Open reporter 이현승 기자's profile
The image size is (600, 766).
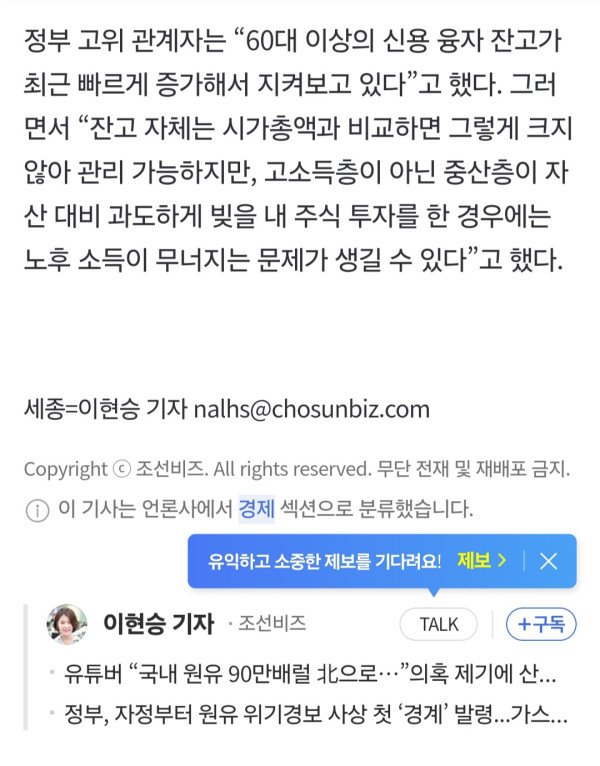(159, 624)
